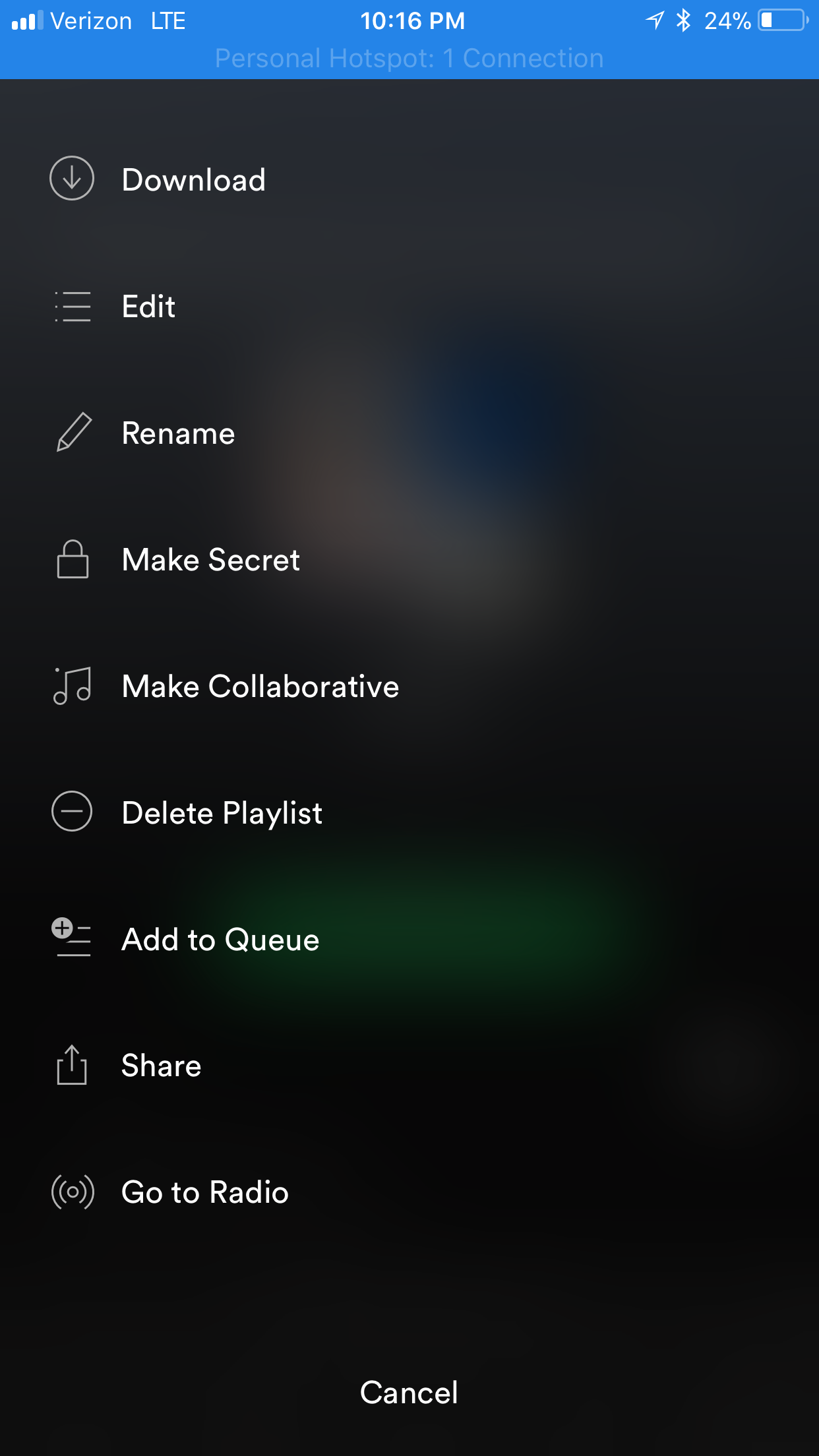Cancel the options menu
This screenshot has width=819, height=1456.
click(409, 1393)
